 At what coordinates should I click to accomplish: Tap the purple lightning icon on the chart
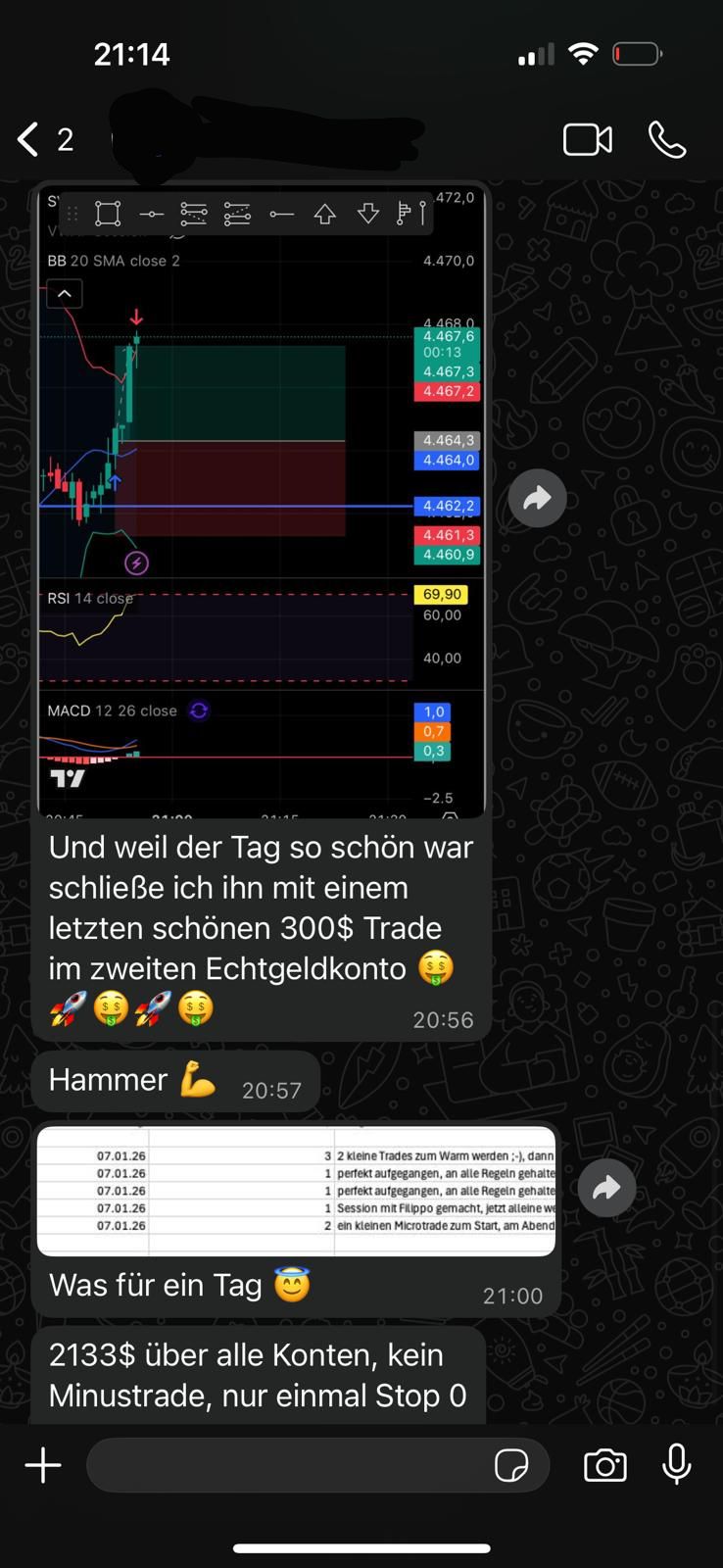click(x=136, y=563)
